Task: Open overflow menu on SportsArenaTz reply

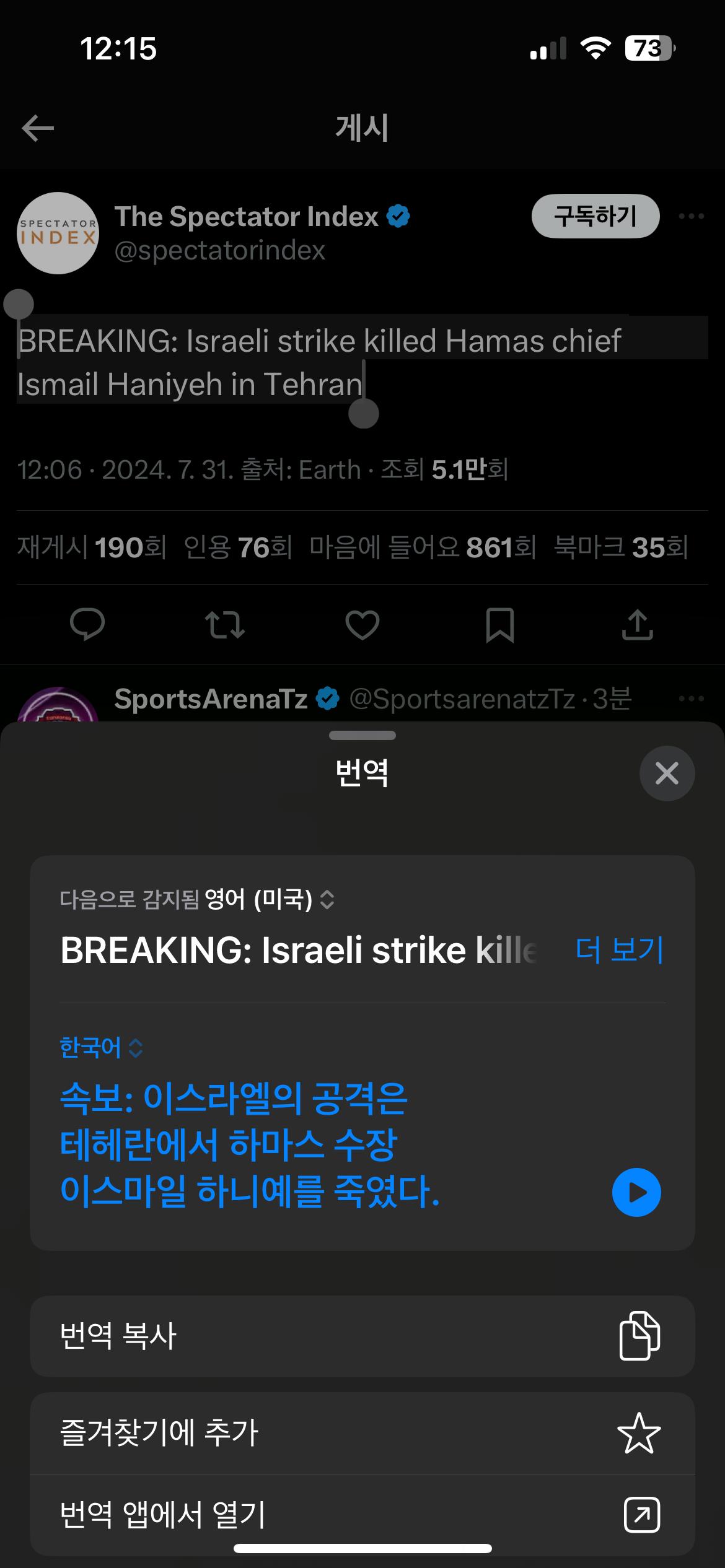Action: [x=691, y=699]
